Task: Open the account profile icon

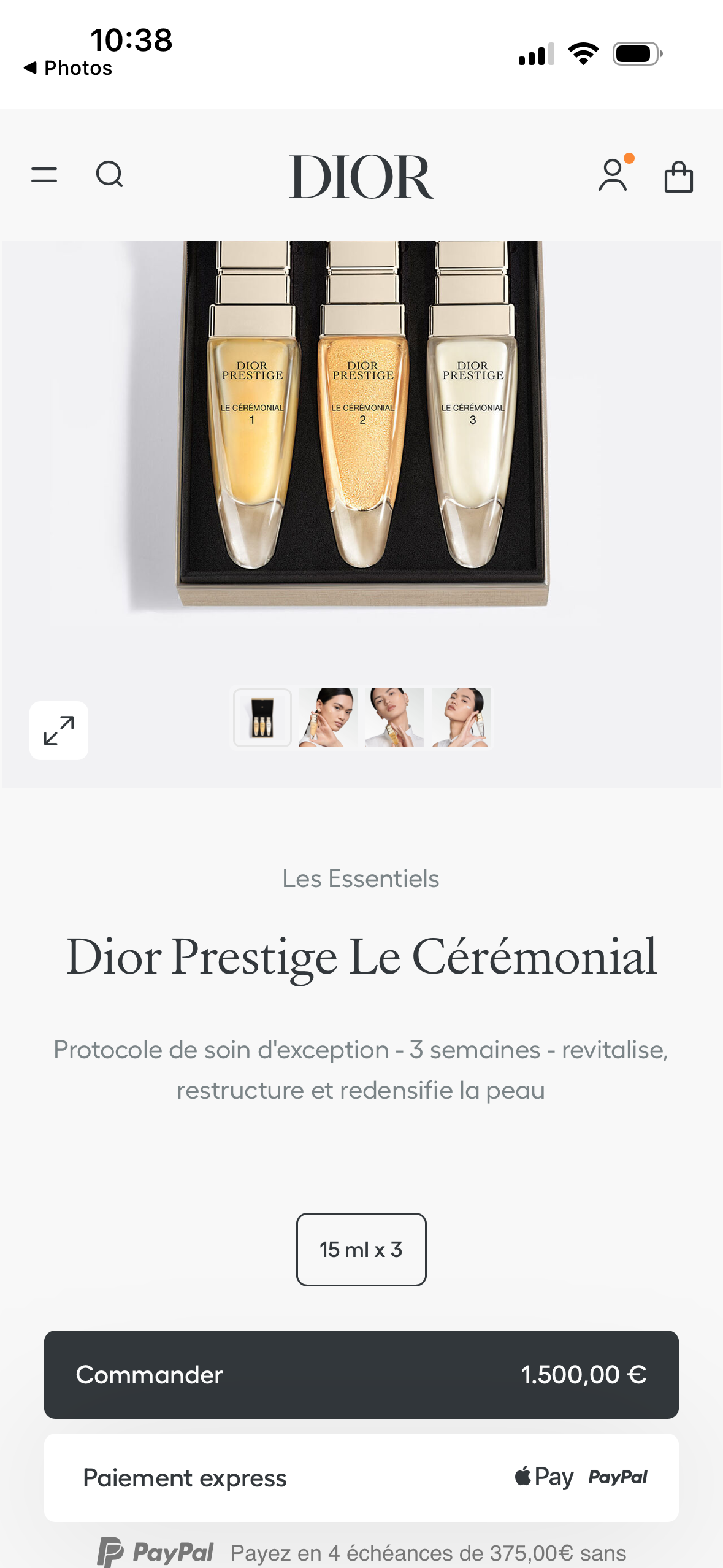Action: coord(613,175)
